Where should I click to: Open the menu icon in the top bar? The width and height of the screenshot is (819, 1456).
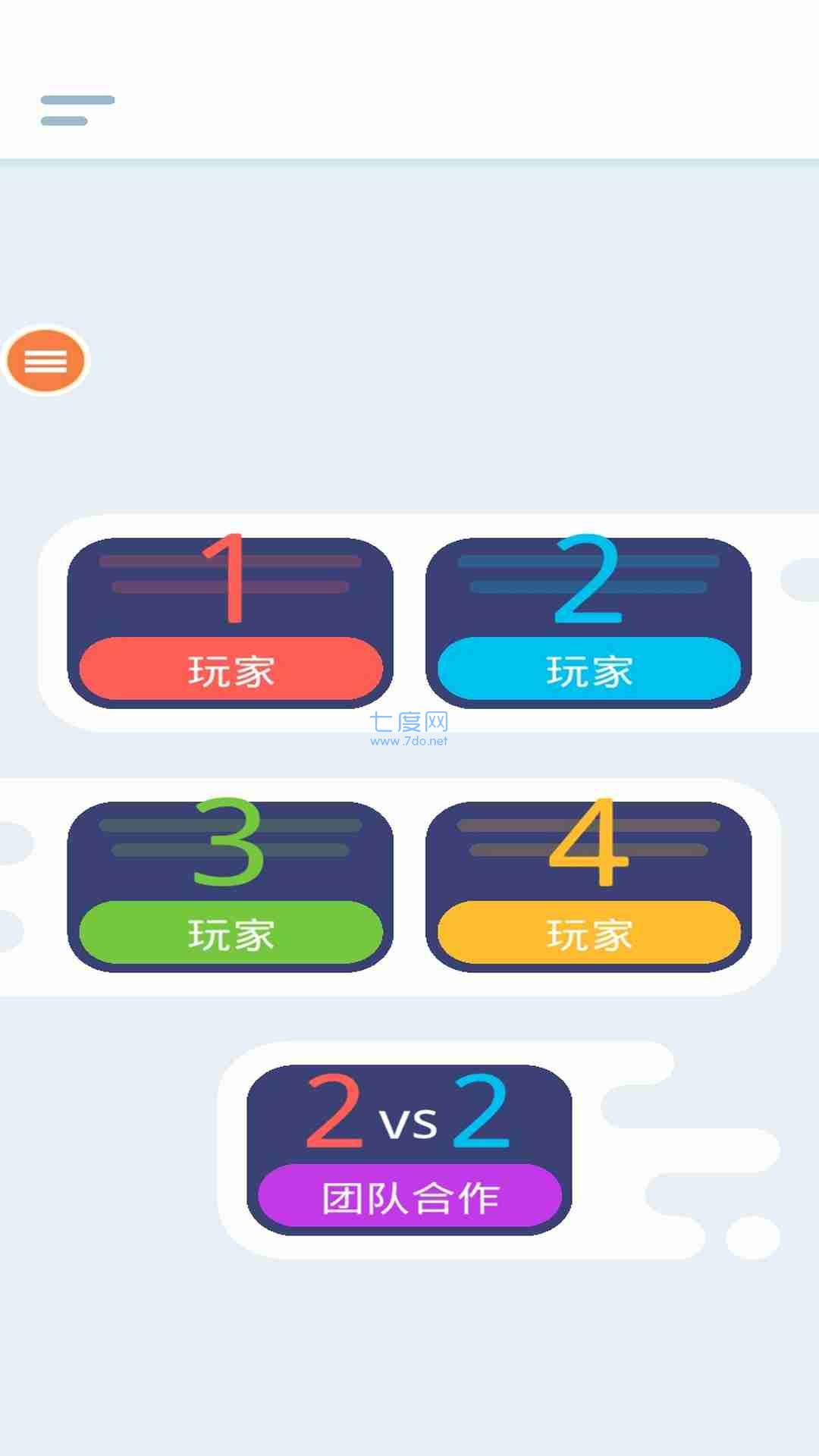(x=77, y=110)
